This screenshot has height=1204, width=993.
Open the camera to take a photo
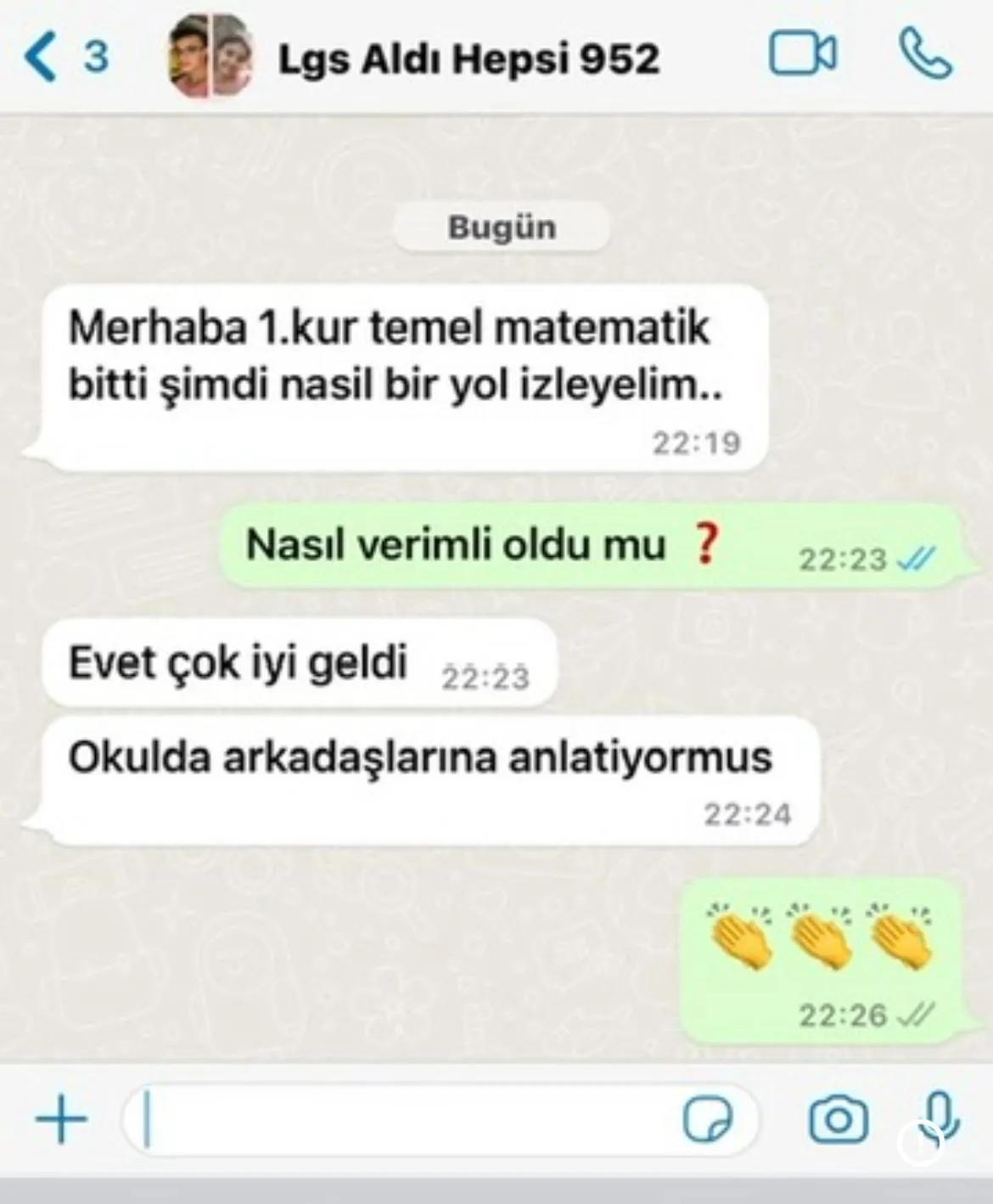pyautogui.click(x=838, y=1119)
